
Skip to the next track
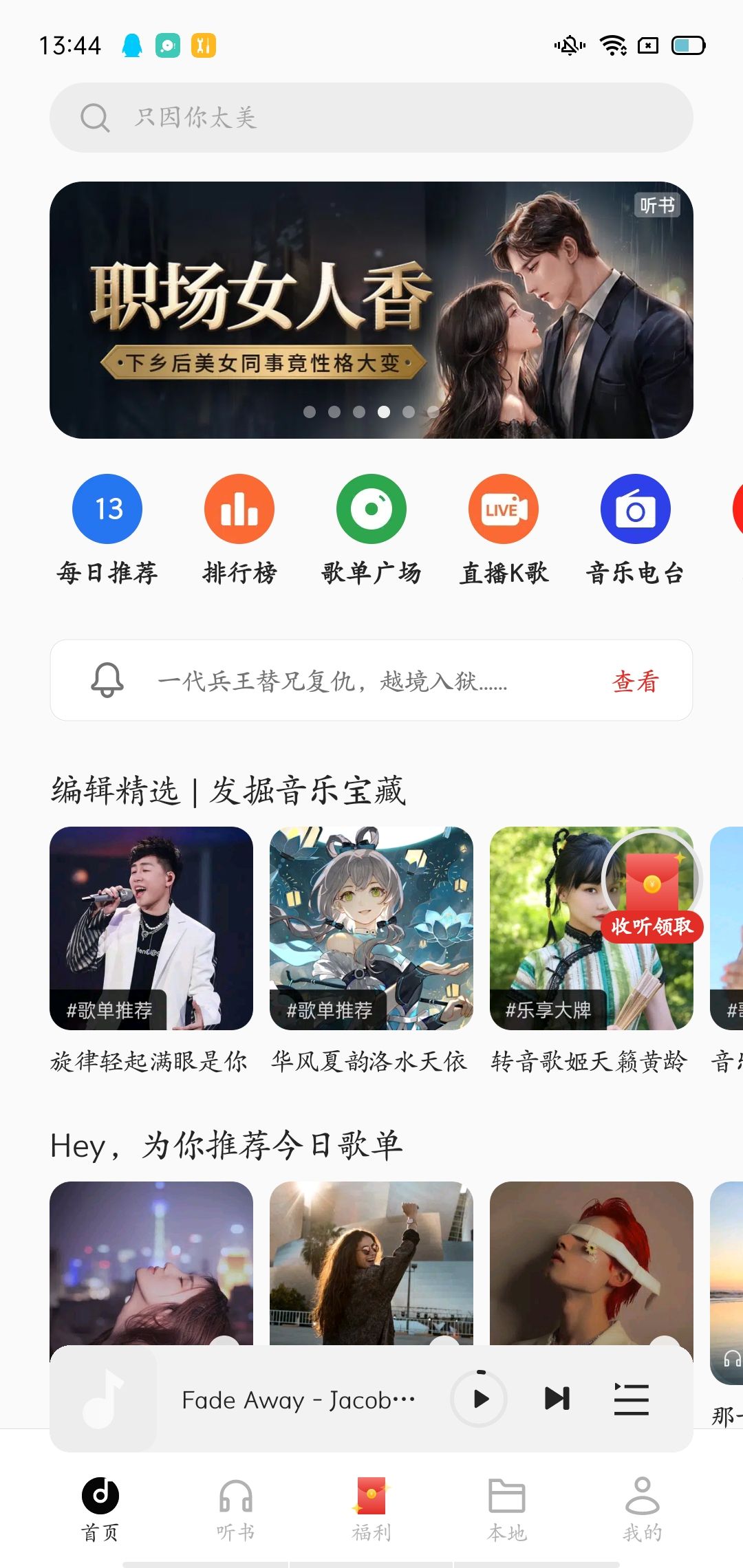[557, 1398]
